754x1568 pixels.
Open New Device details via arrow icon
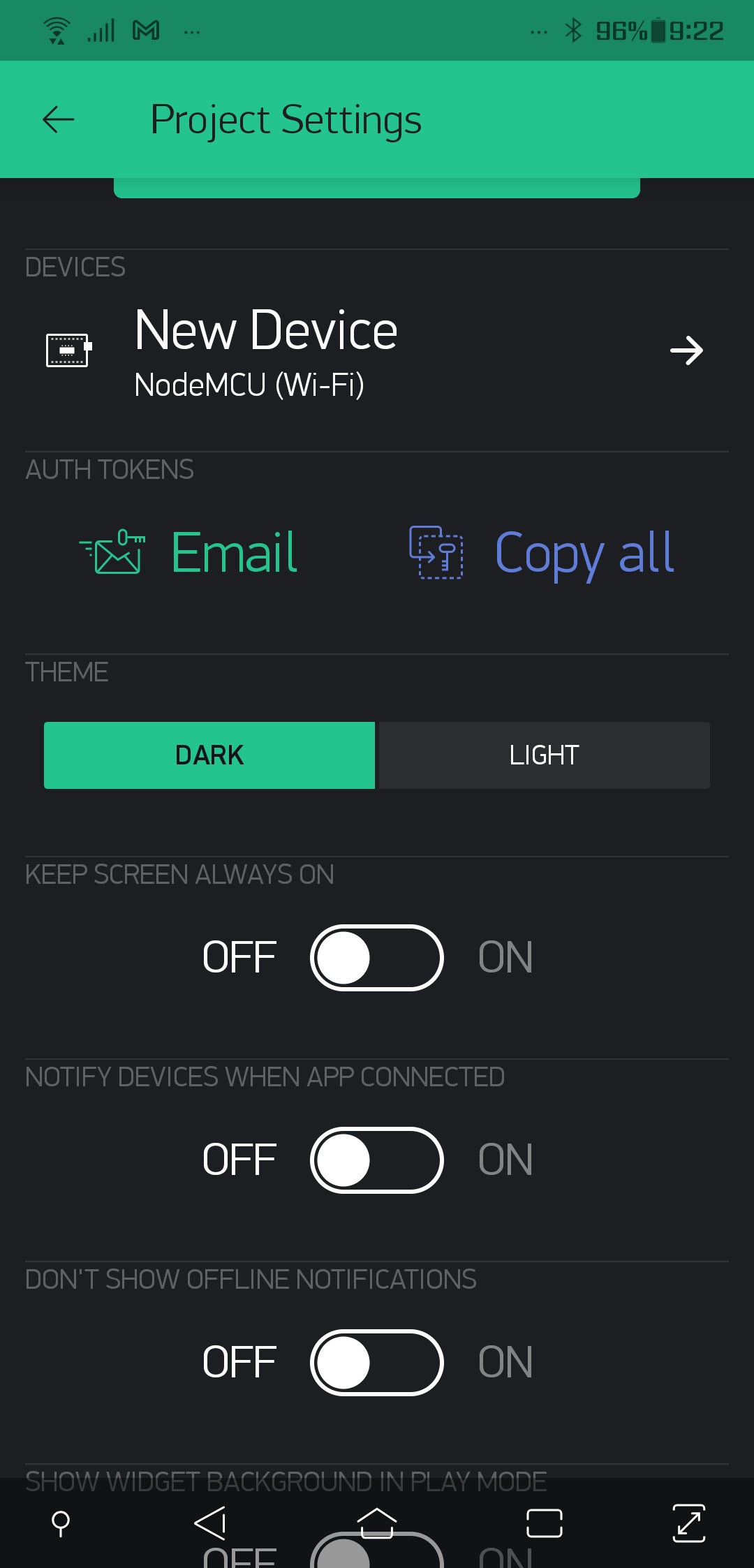coord(688,350)
